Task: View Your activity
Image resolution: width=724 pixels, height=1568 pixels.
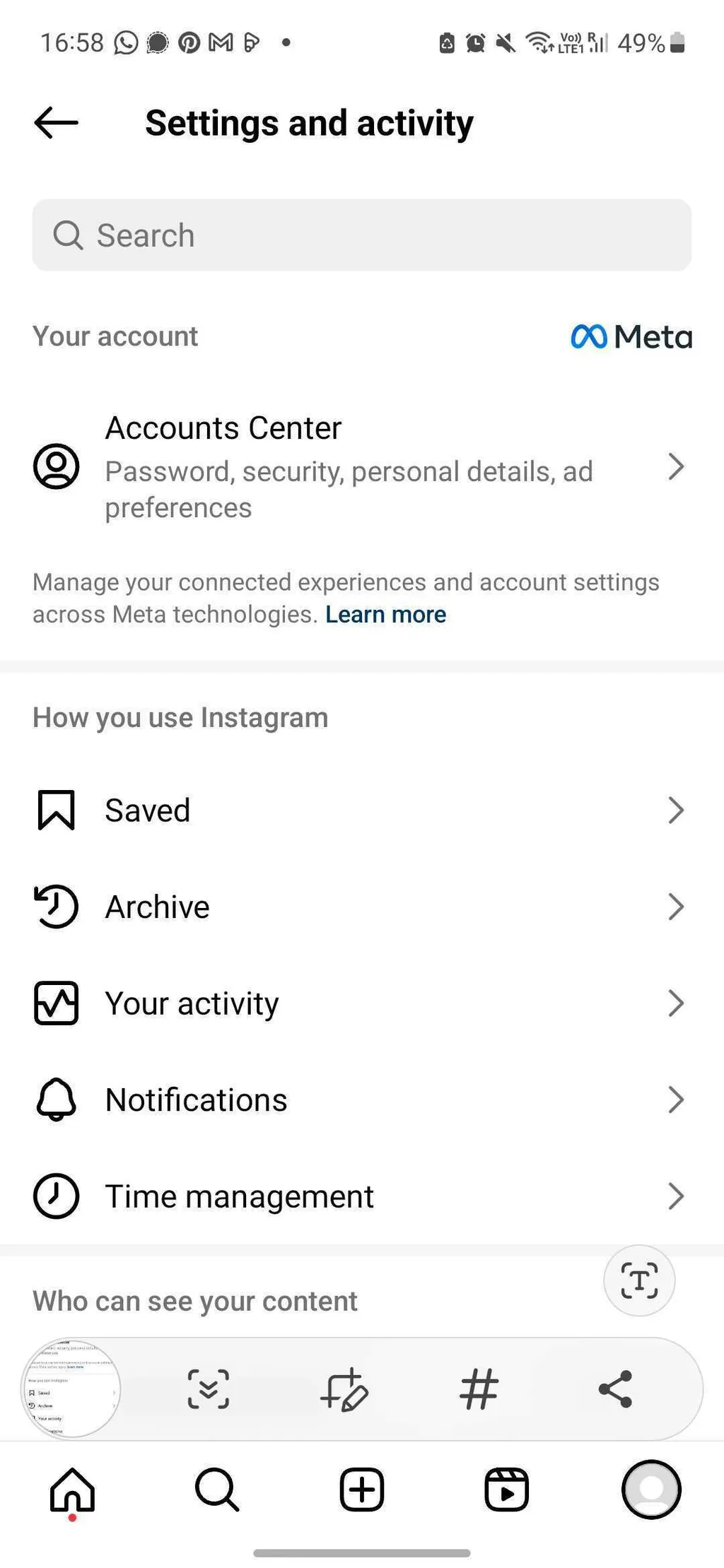Action: point(361,1004)
